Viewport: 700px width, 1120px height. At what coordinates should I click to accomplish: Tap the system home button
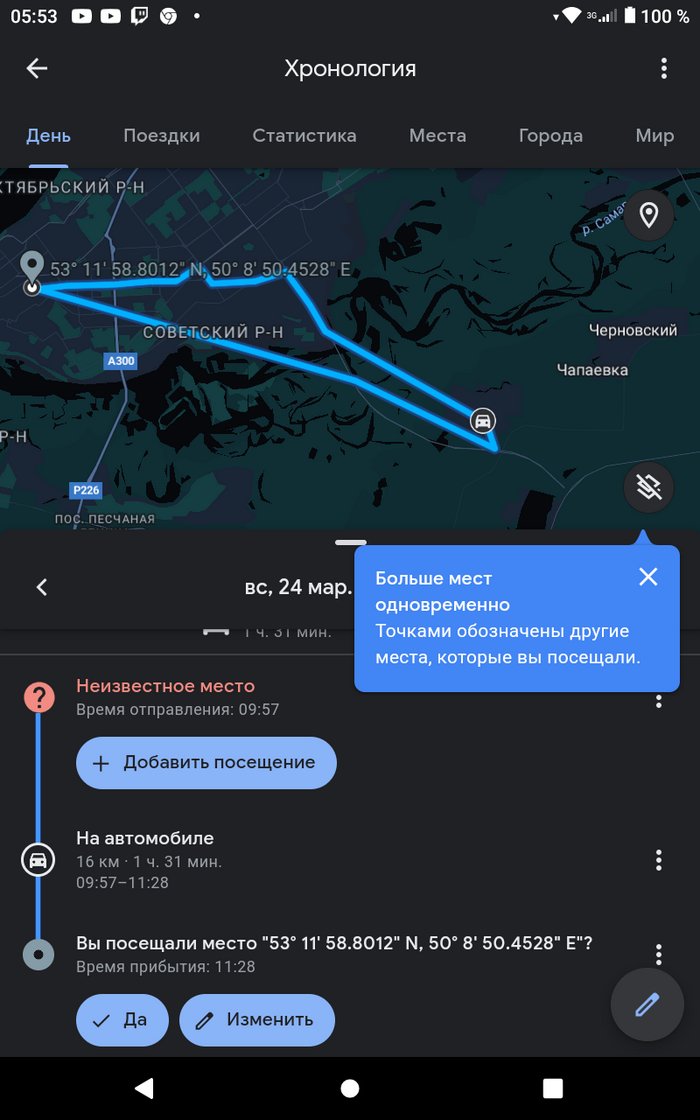click(x=350, y=1088)
